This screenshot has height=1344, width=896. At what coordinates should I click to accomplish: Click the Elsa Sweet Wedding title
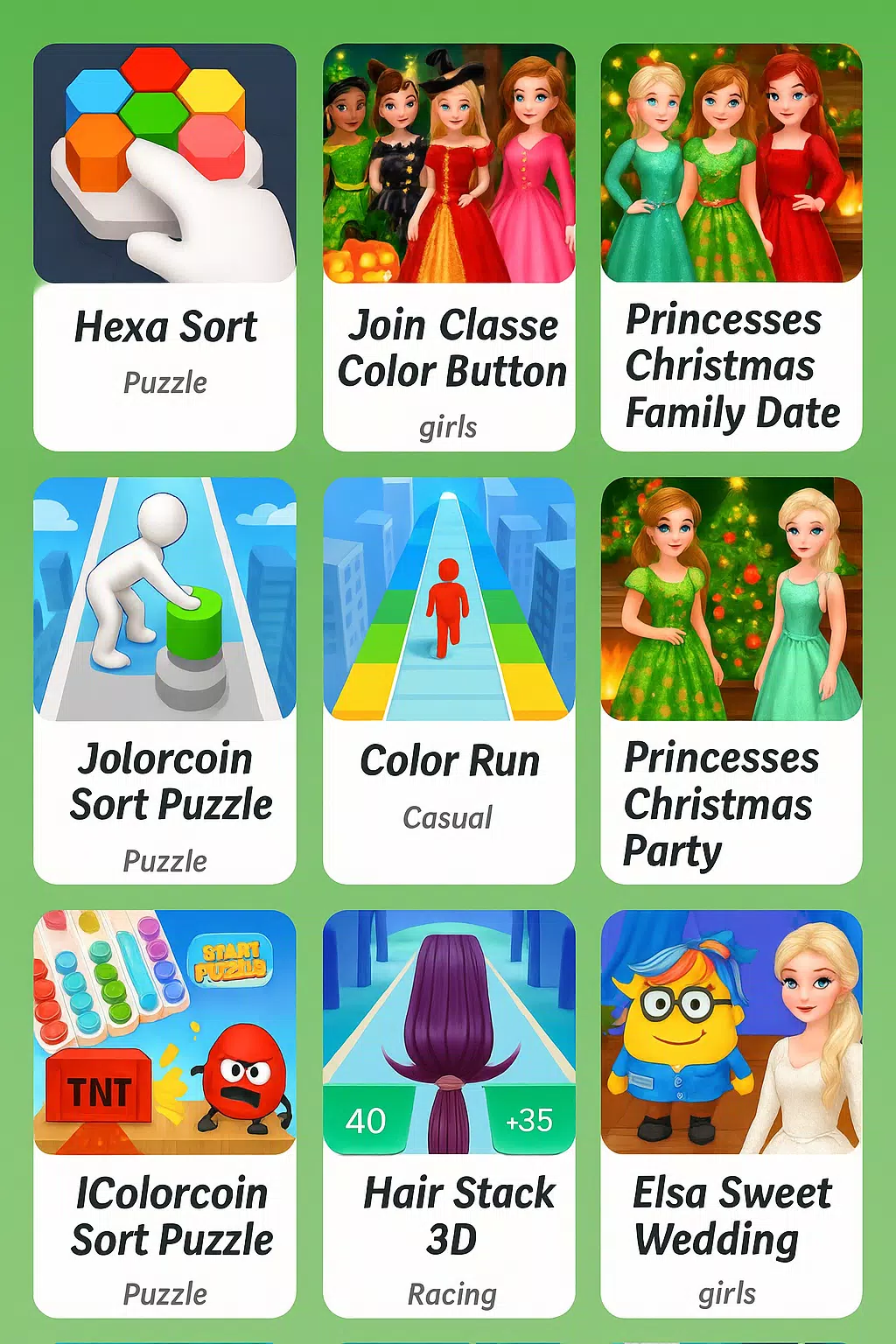tap(731, 1215)
